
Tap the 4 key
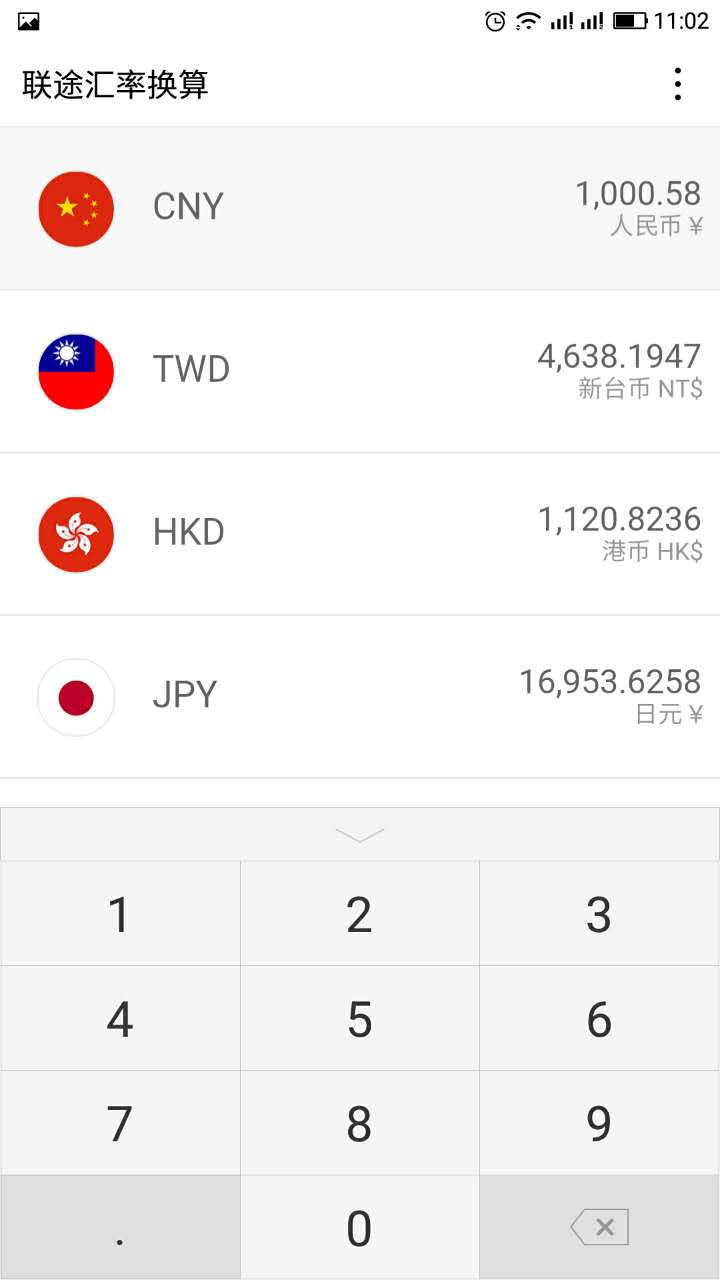[120, 1019]
